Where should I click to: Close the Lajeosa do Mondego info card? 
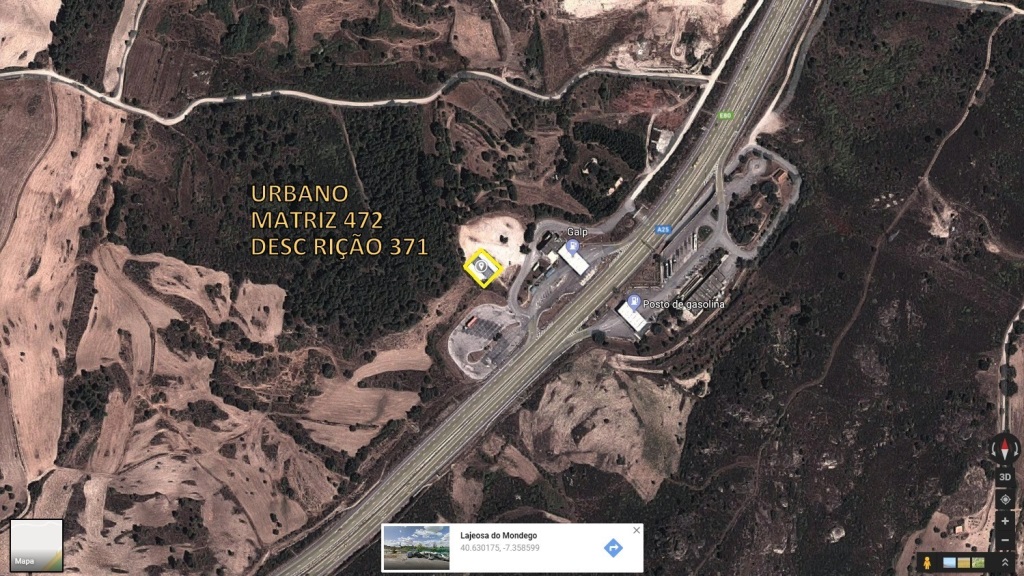(636, 530)
